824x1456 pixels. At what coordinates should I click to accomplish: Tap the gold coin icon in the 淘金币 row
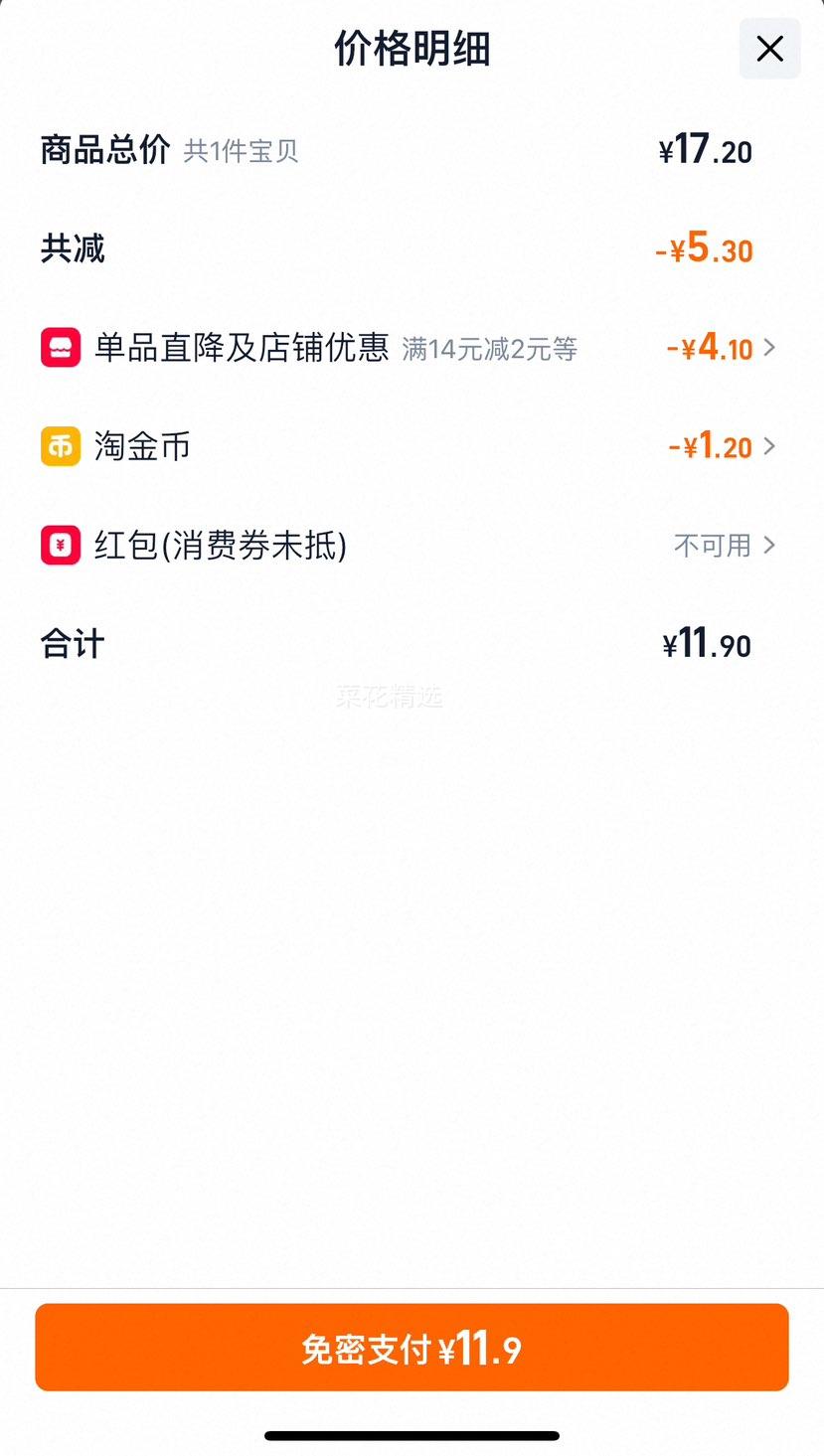(x=60, y=446)
